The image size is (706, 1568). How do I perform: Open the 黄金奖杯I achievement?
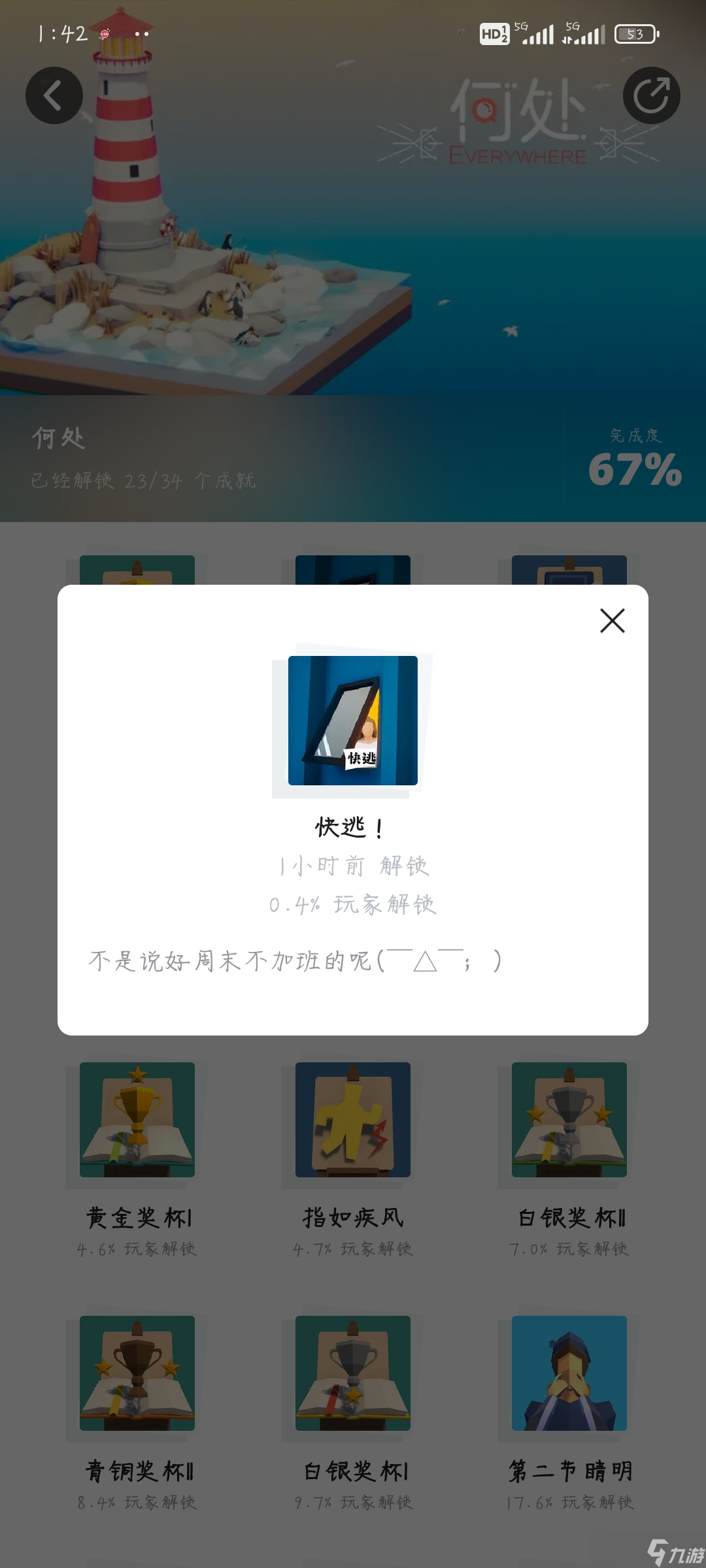click(x=137, y=1120)
